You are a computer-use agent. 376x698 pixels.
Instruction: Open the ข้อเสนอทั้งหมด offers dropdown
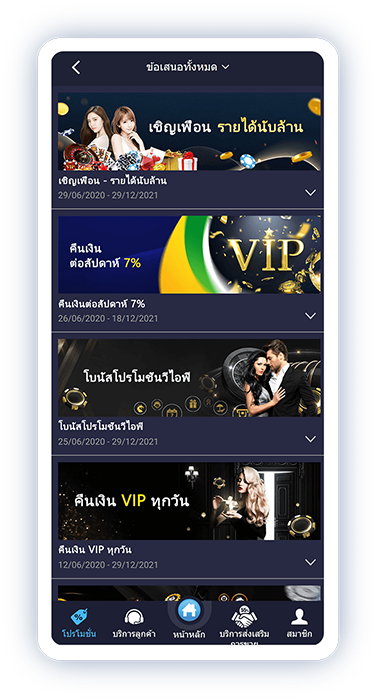point(188,67)
